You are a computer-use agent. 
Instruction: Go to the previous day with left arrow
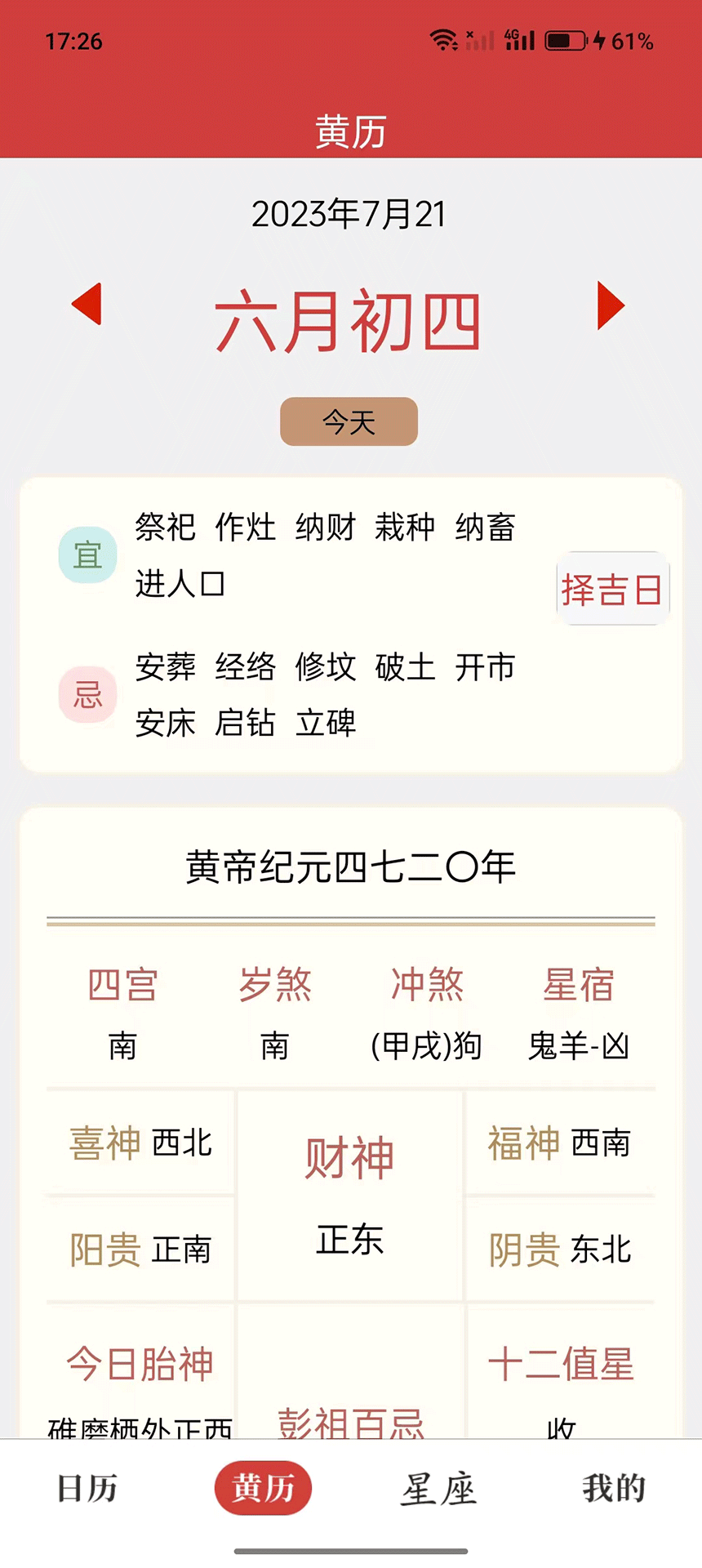tap(87, 305)
